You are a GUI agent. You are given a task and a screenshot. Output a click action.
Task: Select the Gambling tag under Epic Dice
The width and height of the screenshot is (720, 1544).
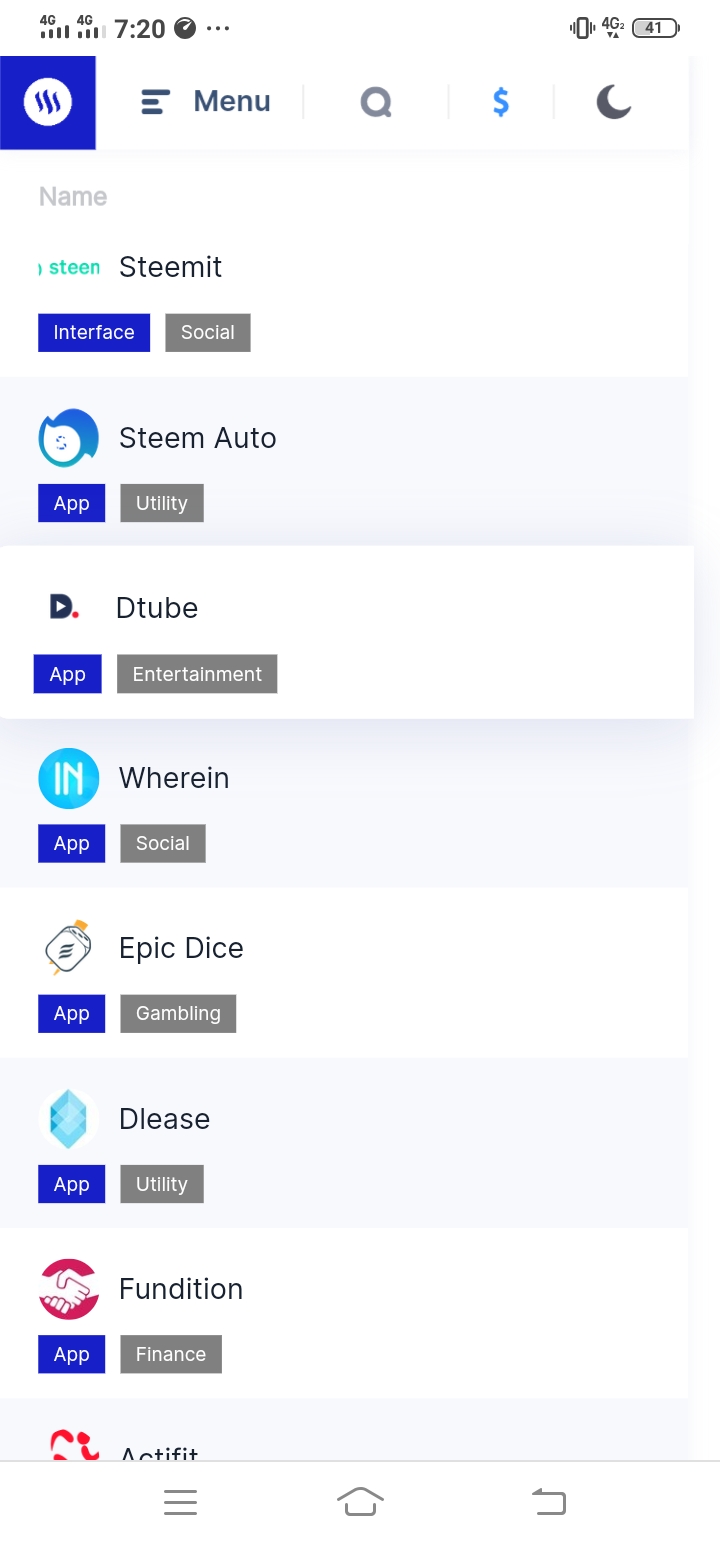[178, 1014]
